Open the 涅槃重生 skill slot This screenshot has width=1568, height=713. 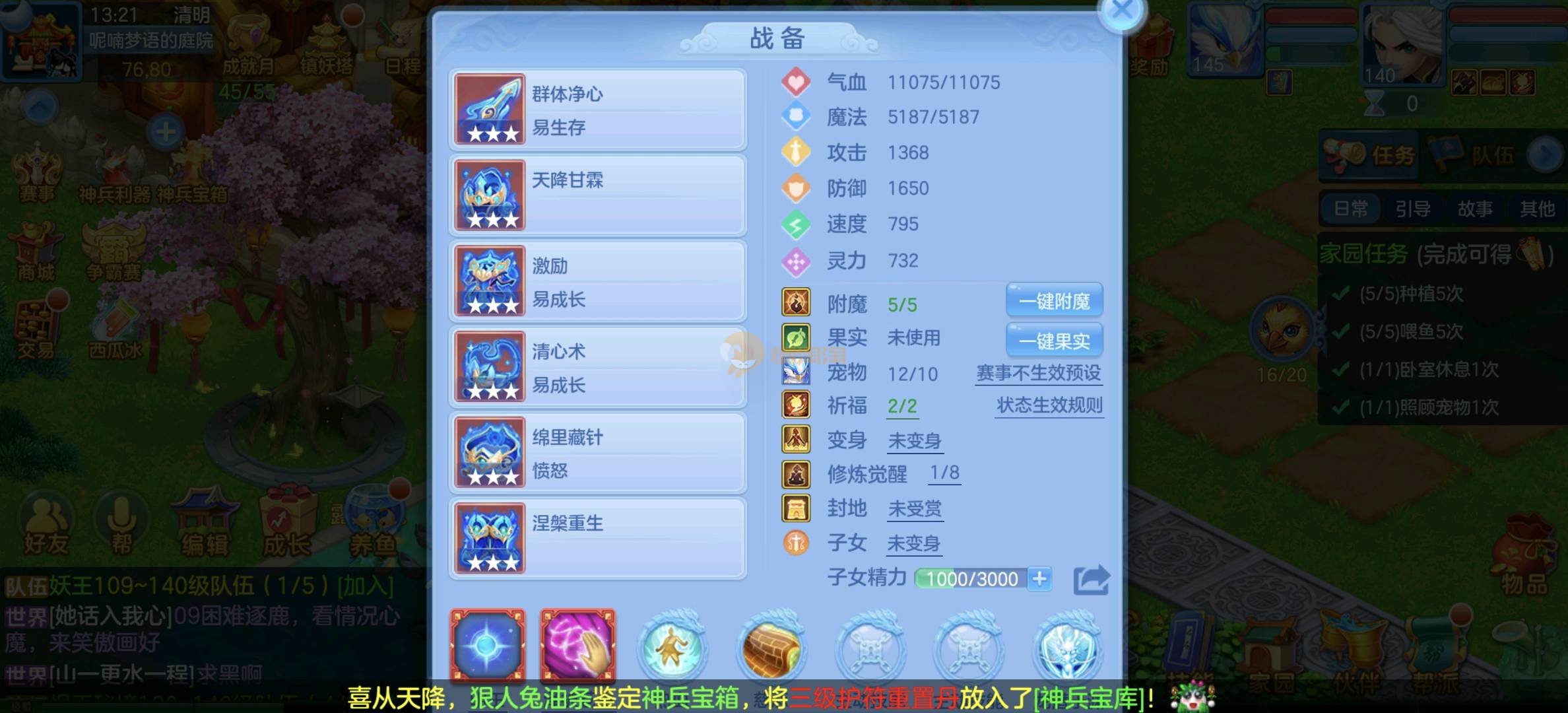[597, 539]
